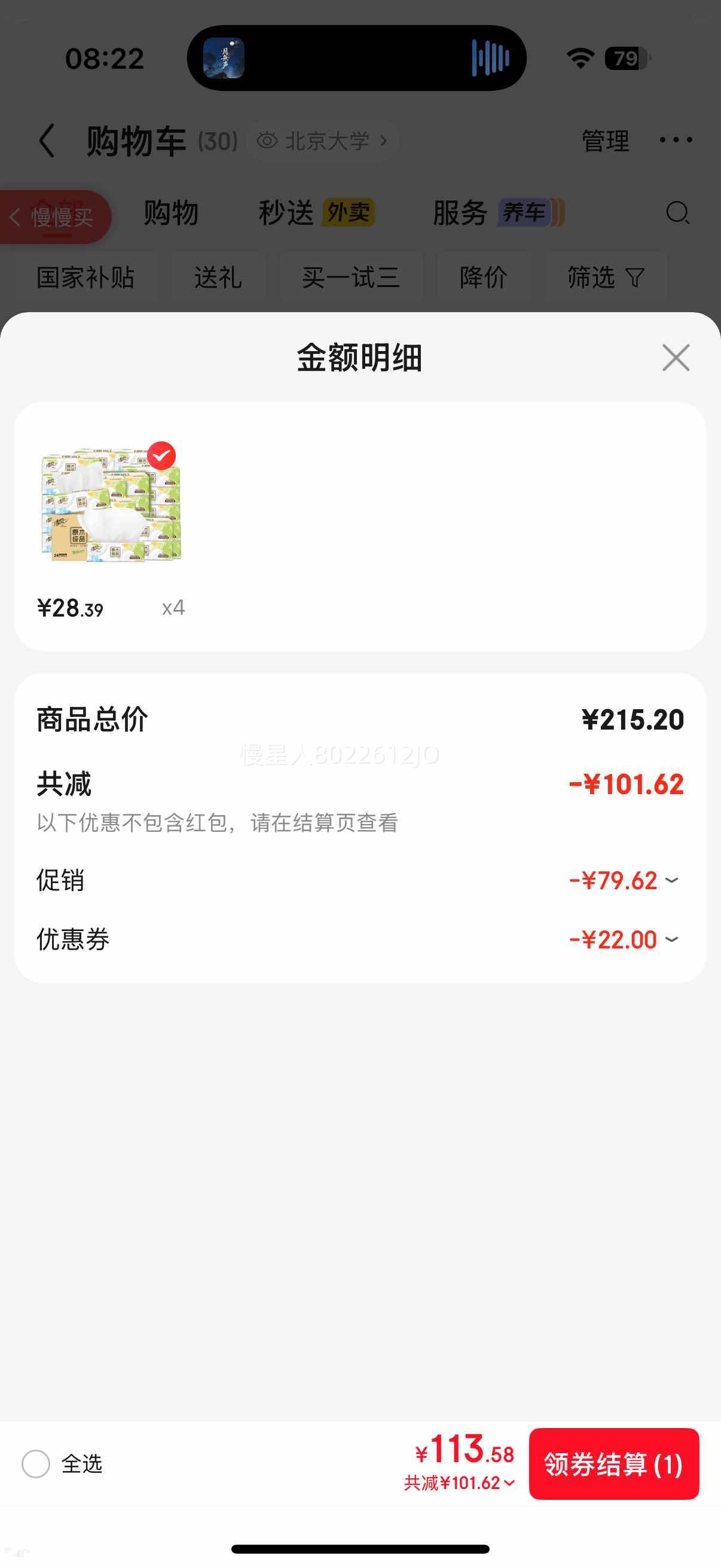Tap the back arrow to leave cart

coord(47,140)
